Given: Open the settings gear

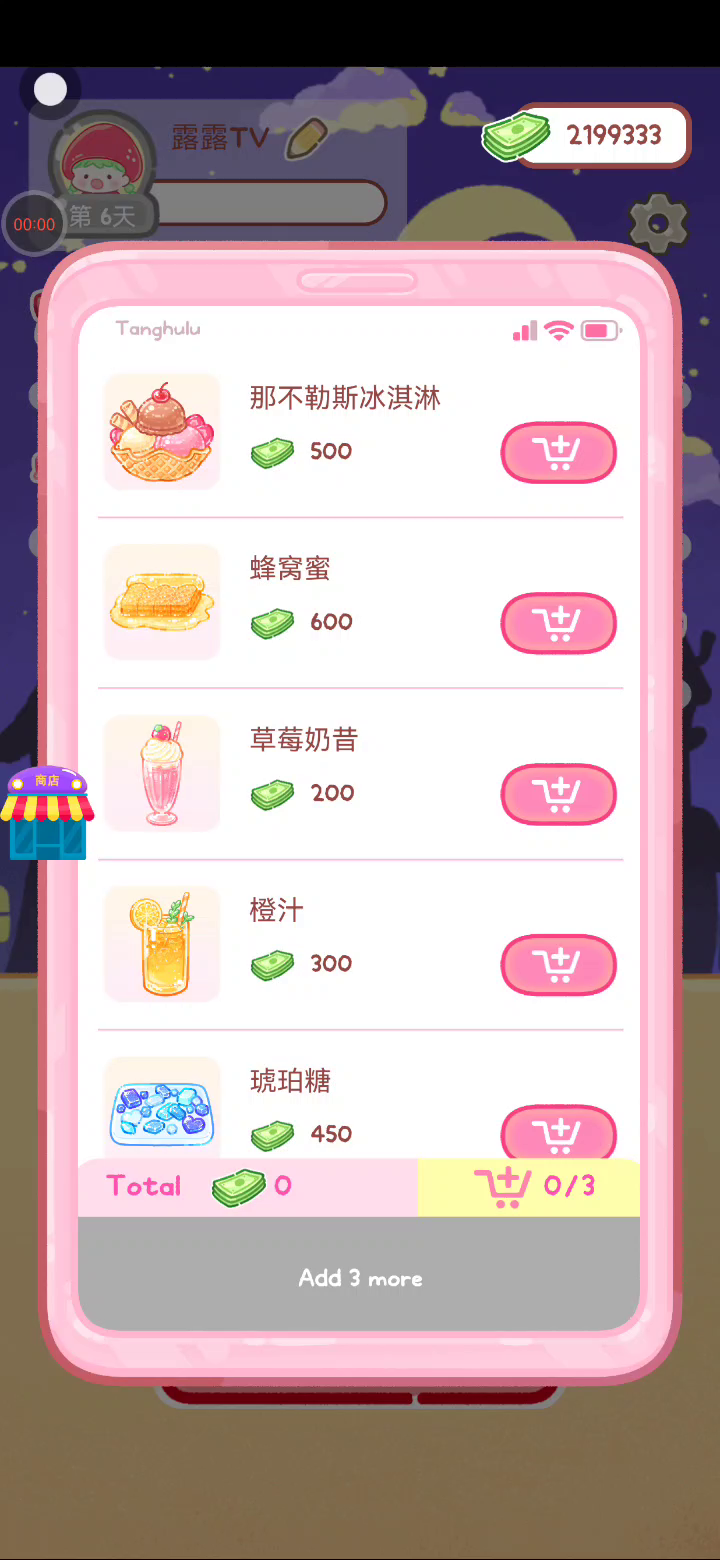Looking at the screenshot, I should click(659, 221).
